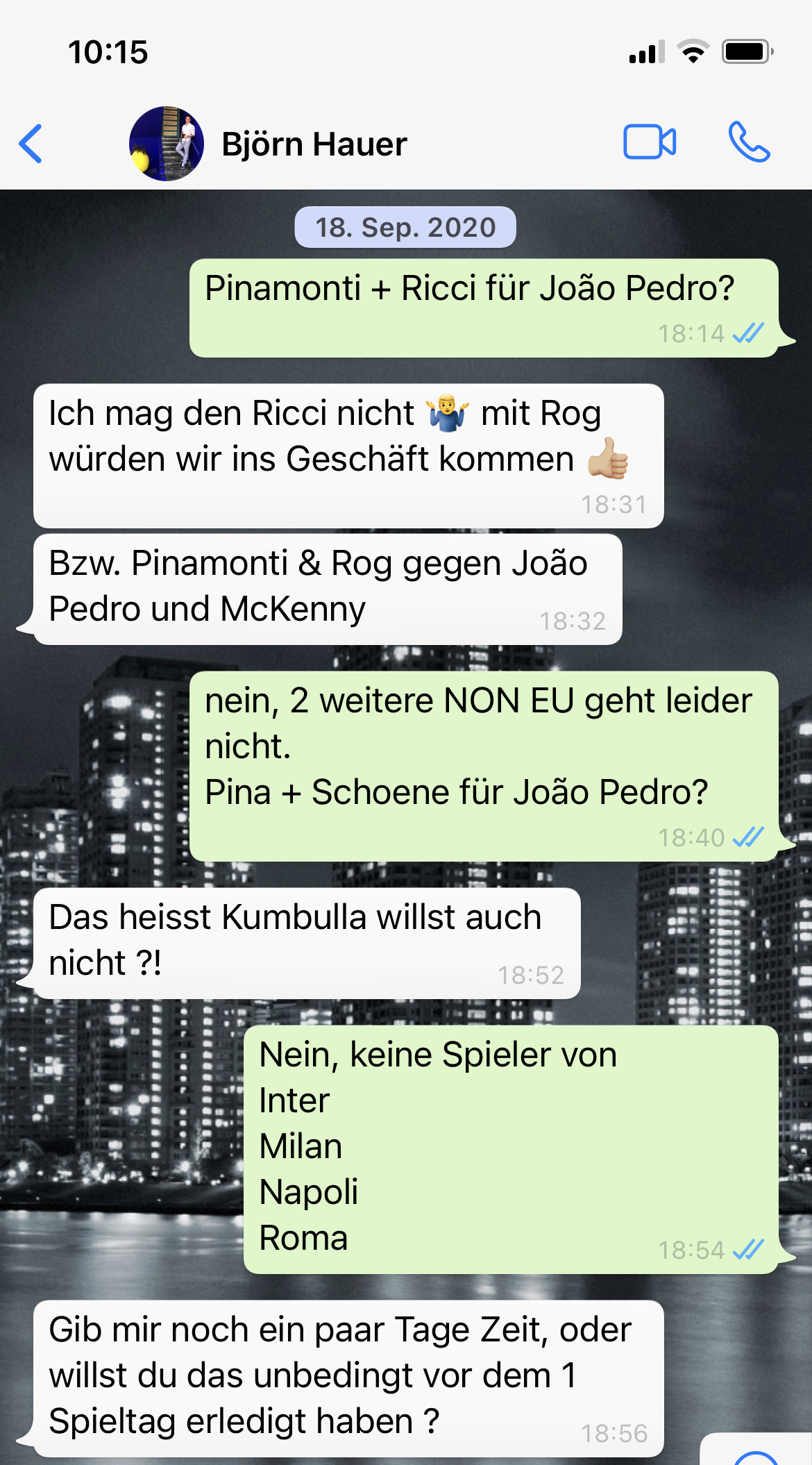Open Björn Hauer's contact info

(x=314, y=144)
